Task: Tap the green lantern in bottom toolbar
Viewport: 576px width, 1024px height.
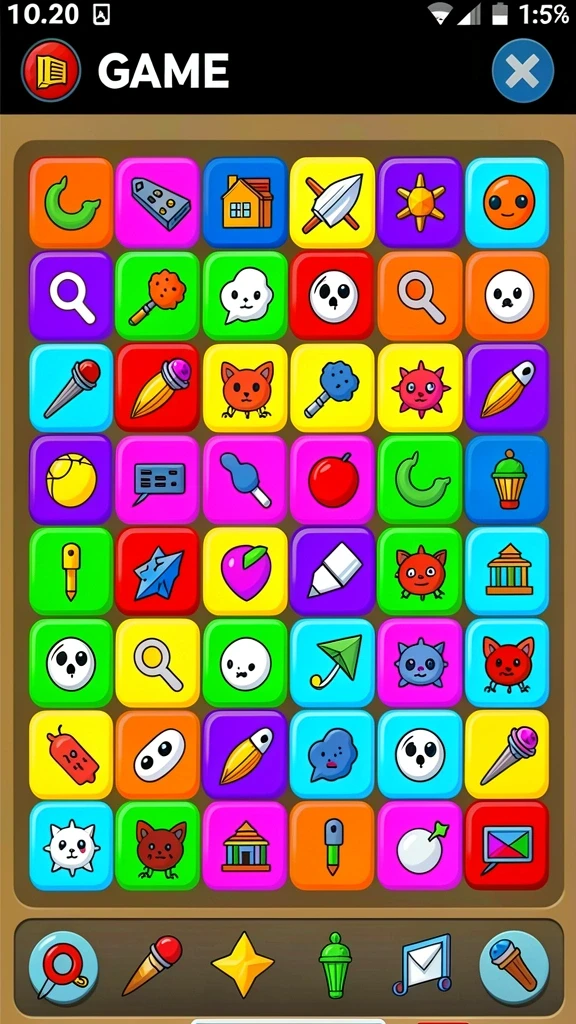Action: click(335, 965)
